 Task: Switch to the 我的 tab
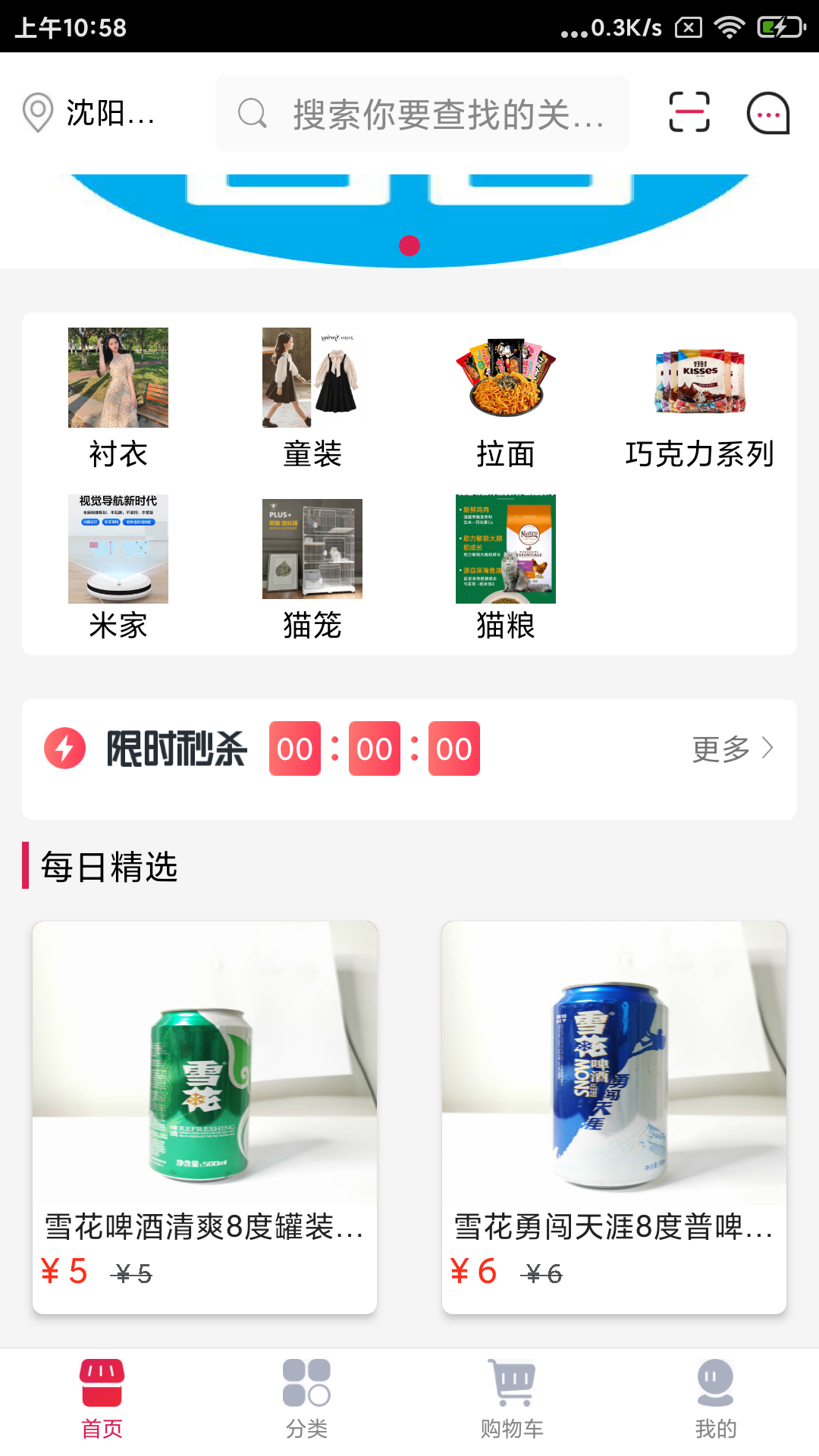pyautogui.click(x=716, y=1399)
